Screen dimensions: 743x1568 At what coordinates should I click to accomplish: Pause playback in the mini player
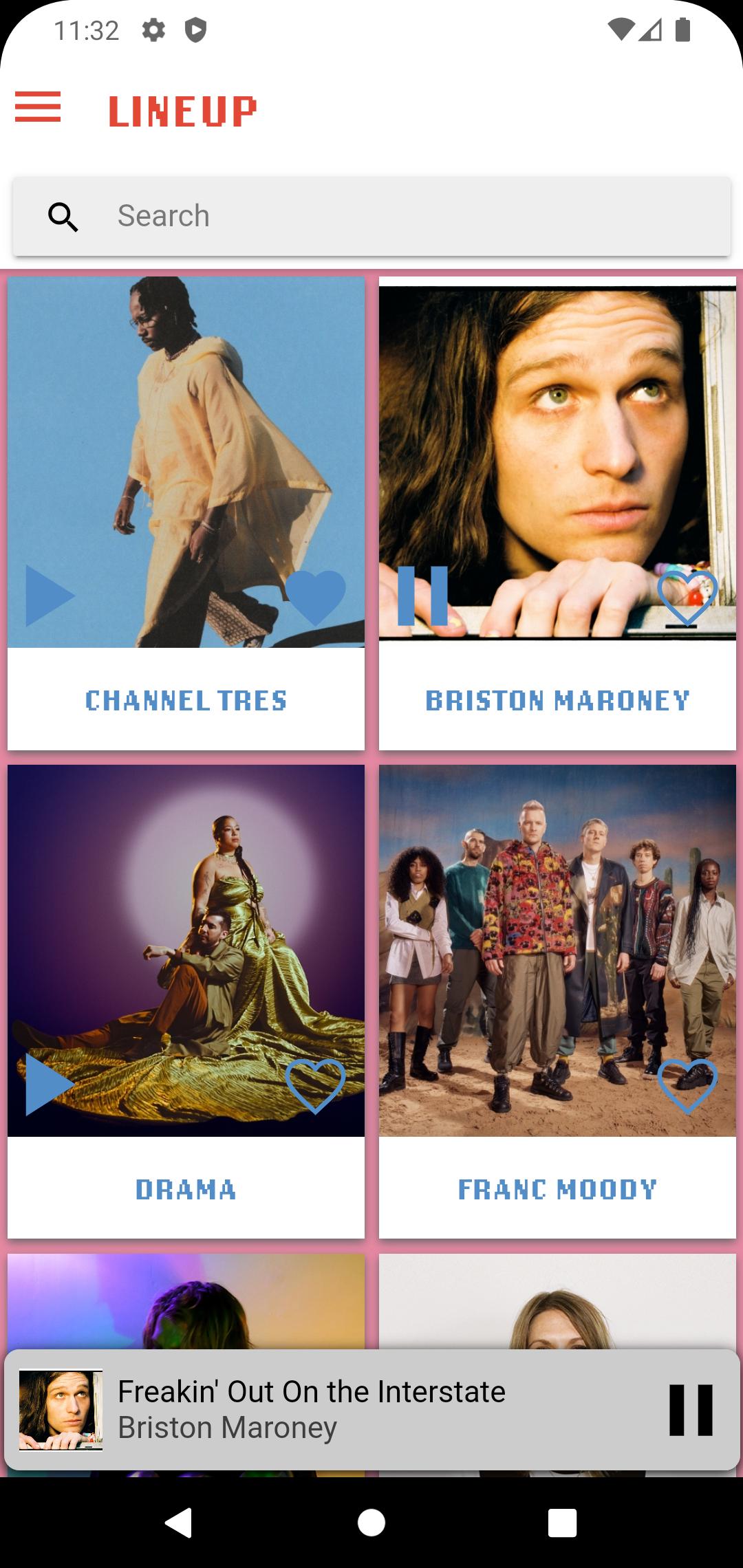pos(691,1411)
